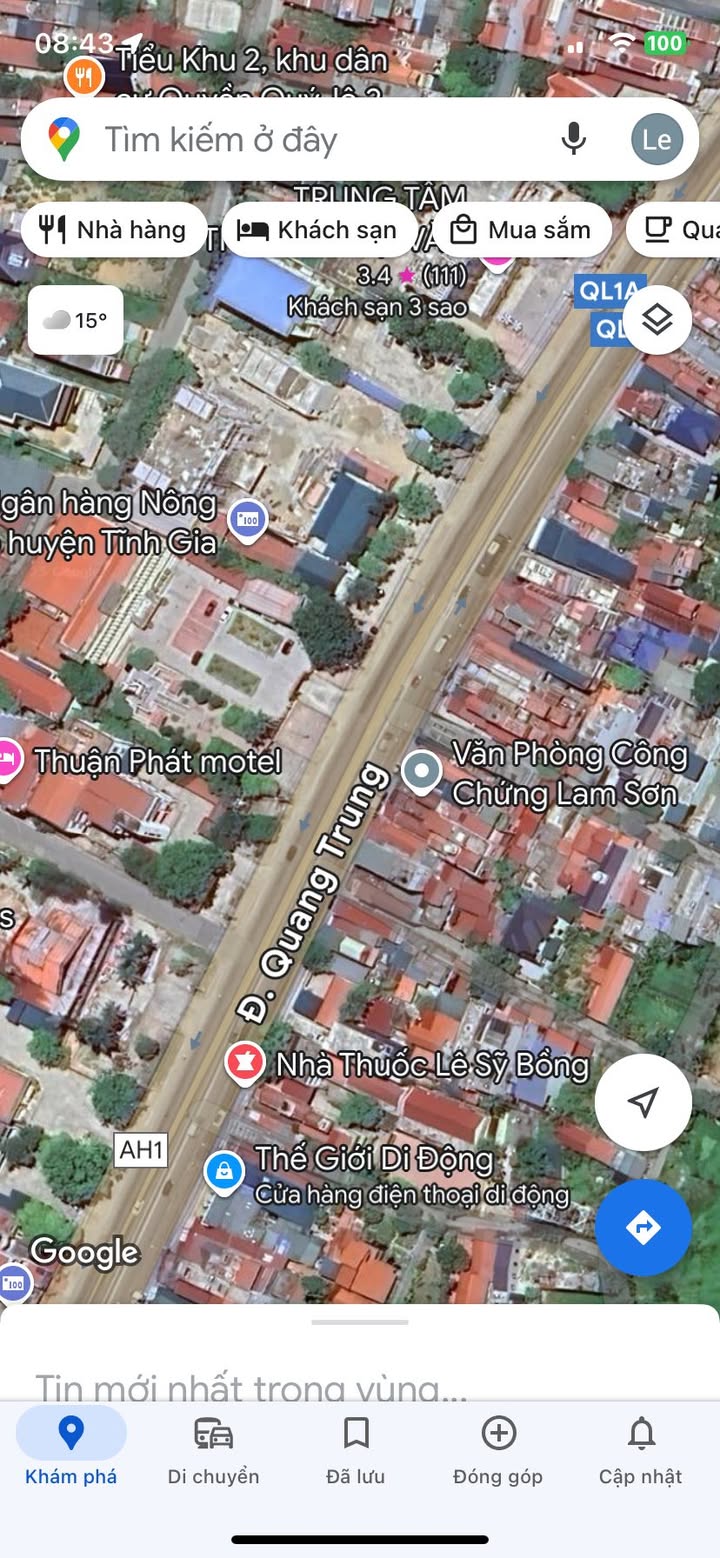Viewport: 720px width, 1558px height.
Task: Center map on my location
Action: [x=643, y=1102]
